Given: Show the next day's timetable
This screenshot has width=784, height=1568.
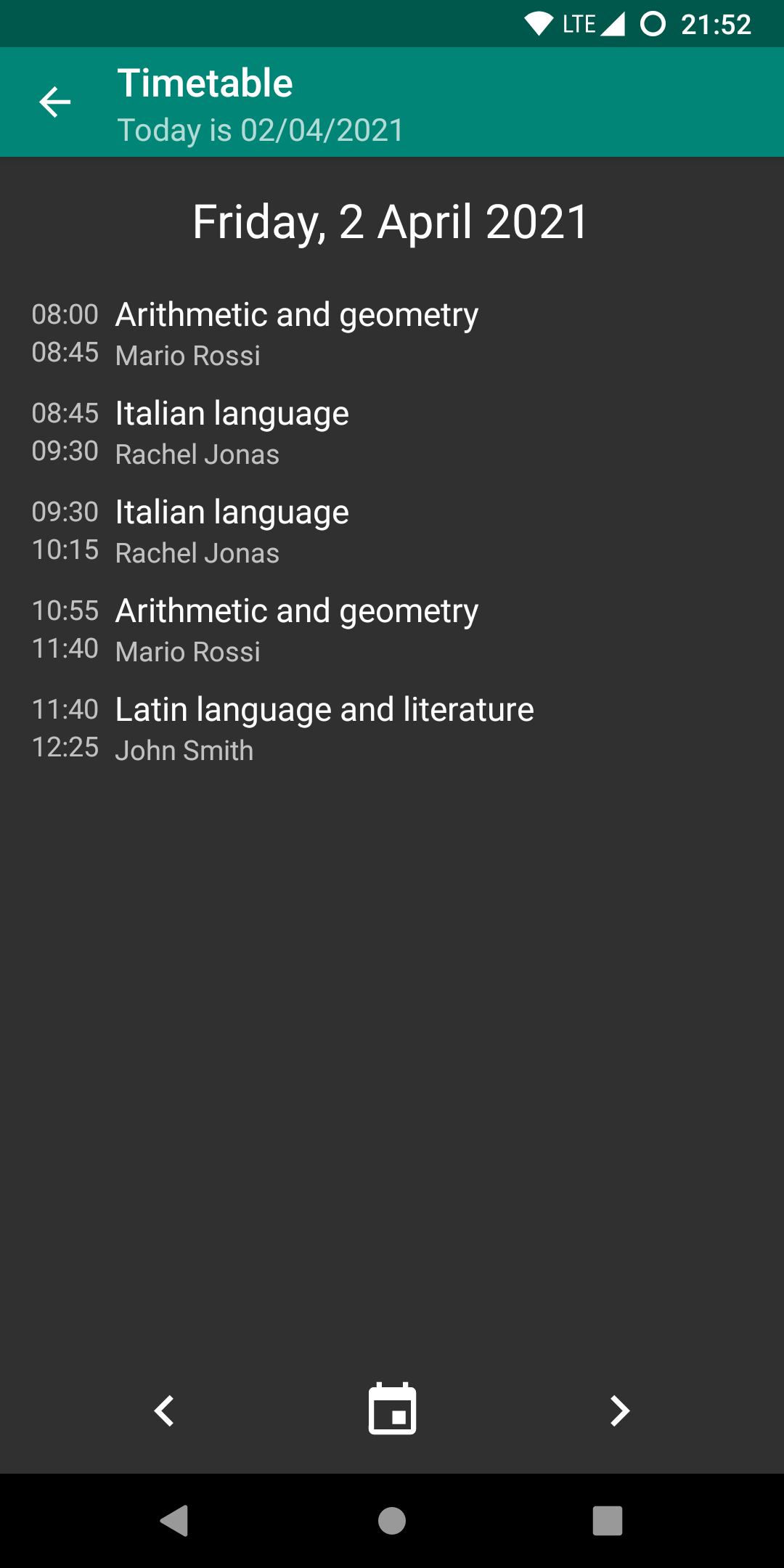Looking at the screenshot, I should point(619,1410).
